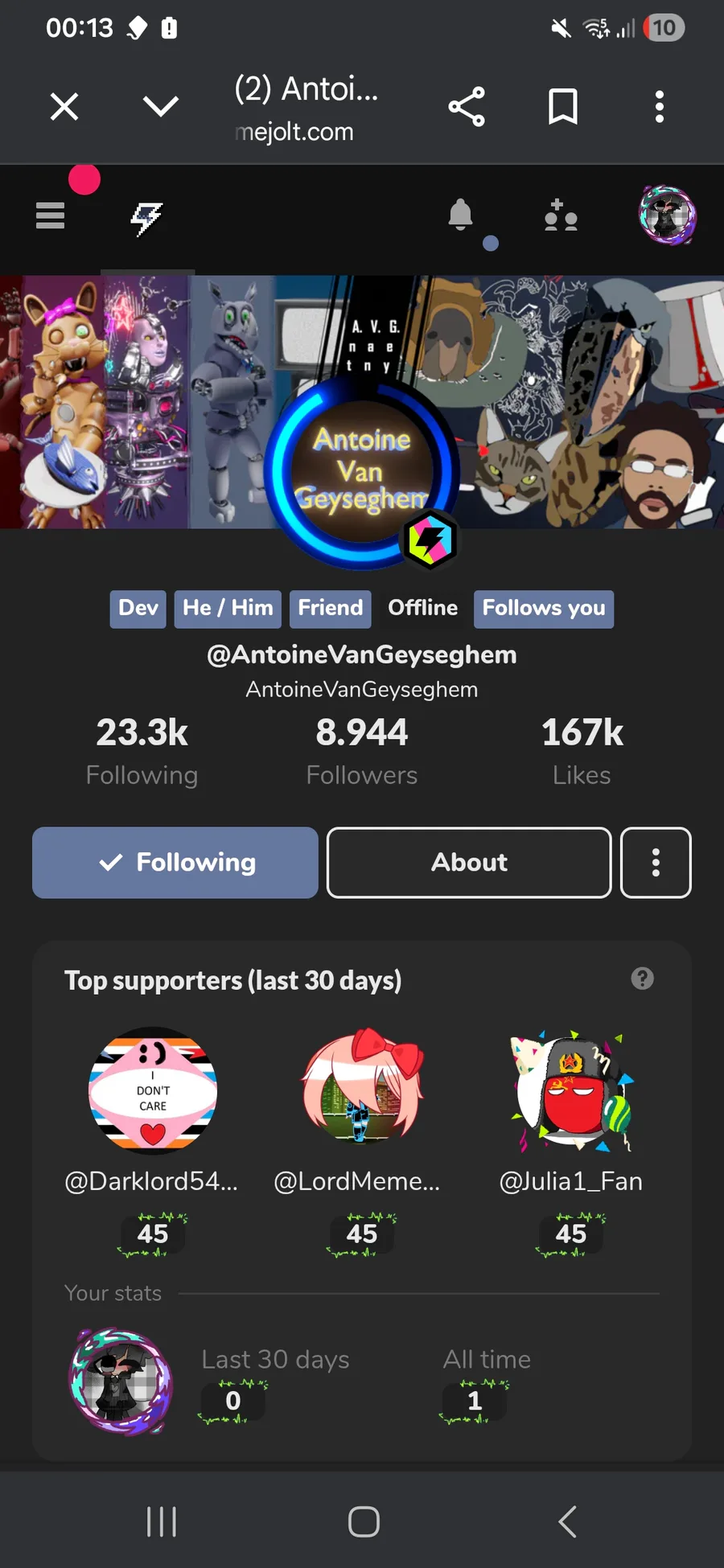Open the hamburger side menu
Screen dimensions: 724x1568
coord(51,215)
